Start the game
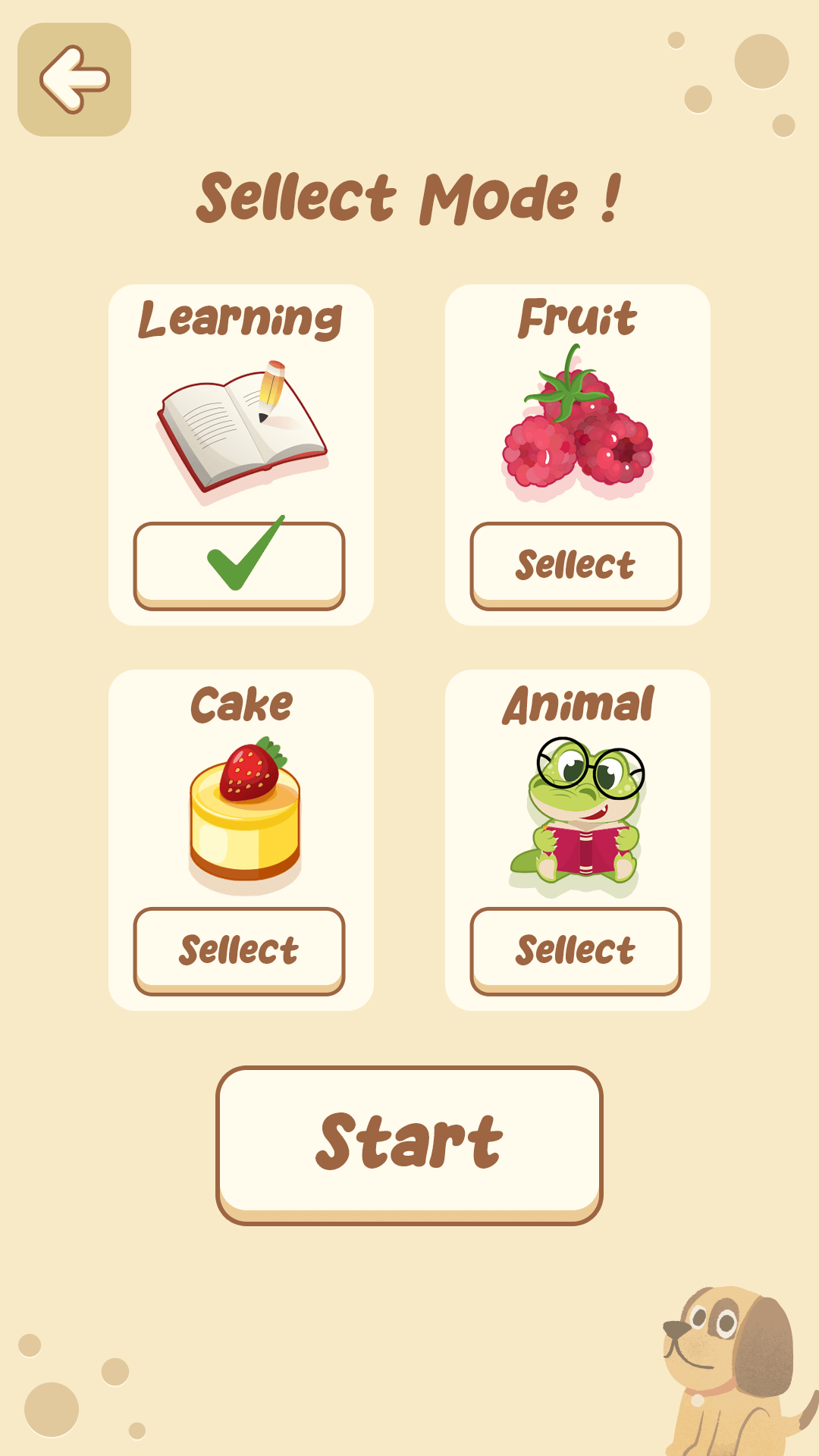819x1456 pixels. [409, 1142]
